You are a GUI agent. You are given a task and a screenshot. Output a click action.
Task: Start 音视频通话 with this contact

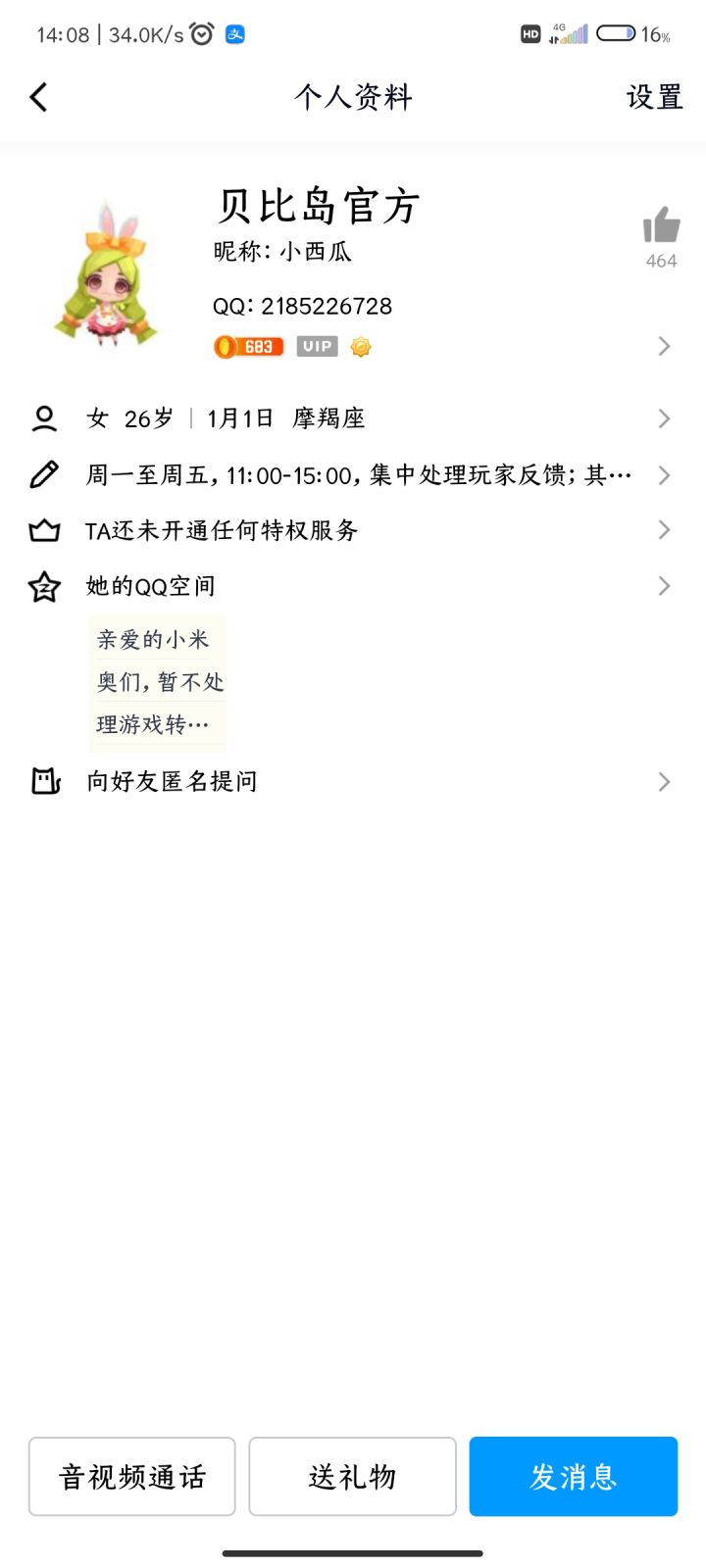[x=132, y=1476]
